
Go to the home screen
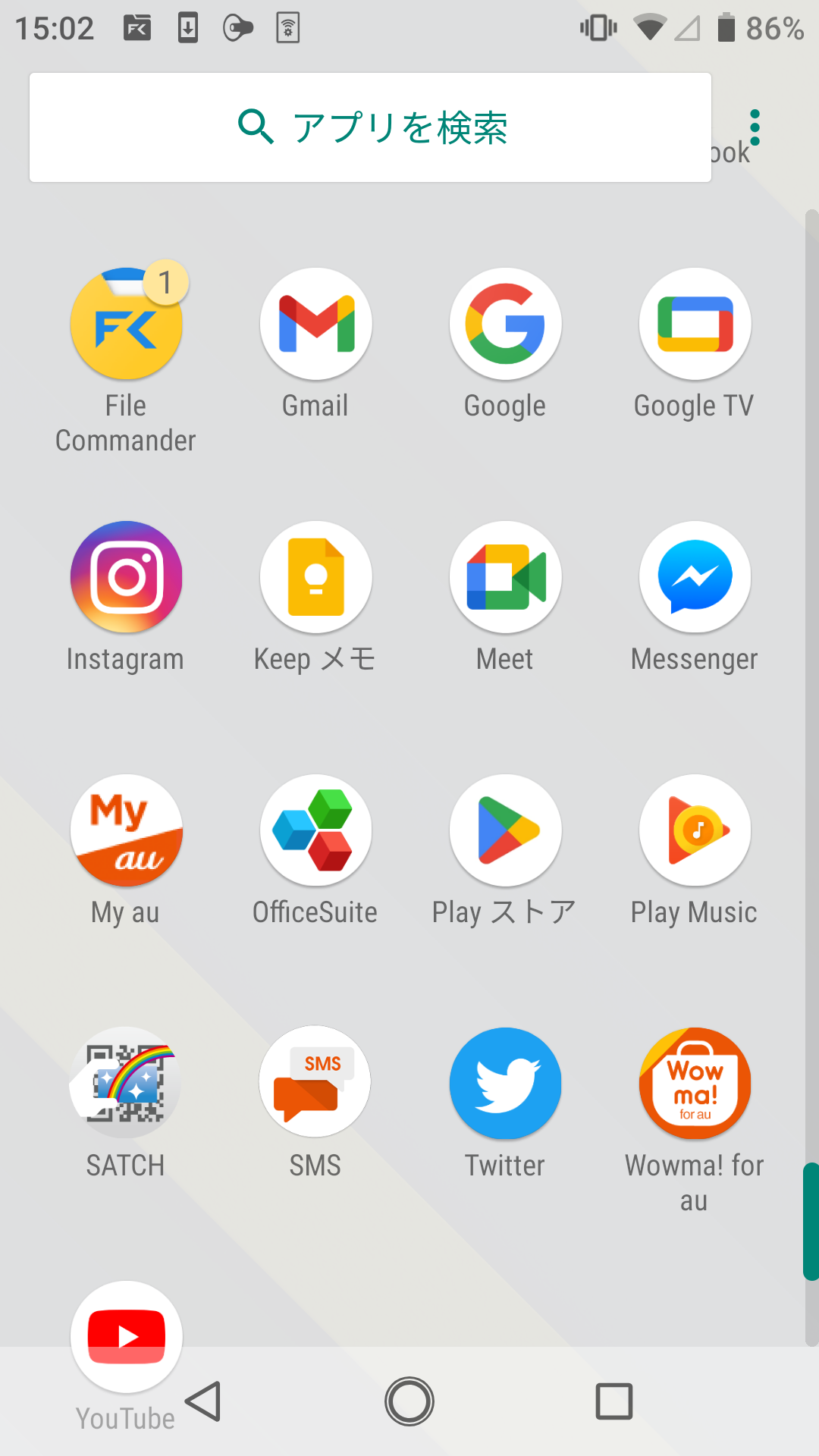409,1401
